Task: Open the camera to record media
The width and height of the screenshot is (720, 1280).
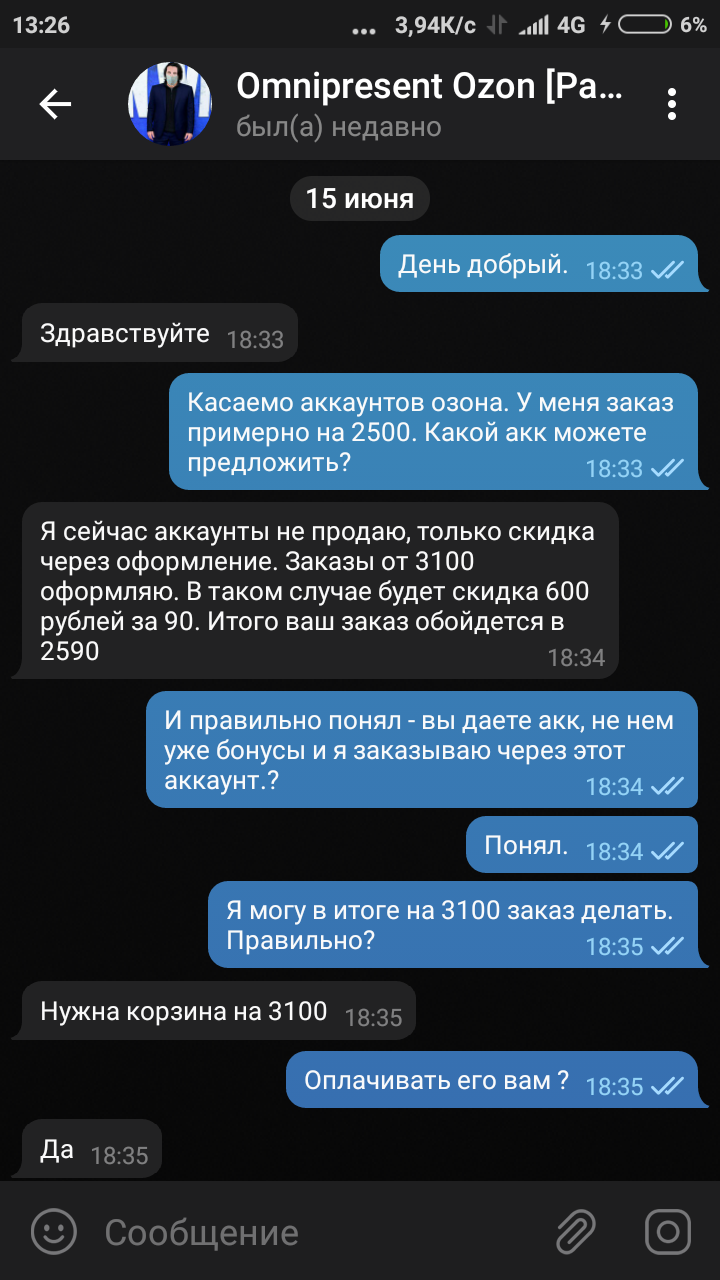Action: (667, 1231)
